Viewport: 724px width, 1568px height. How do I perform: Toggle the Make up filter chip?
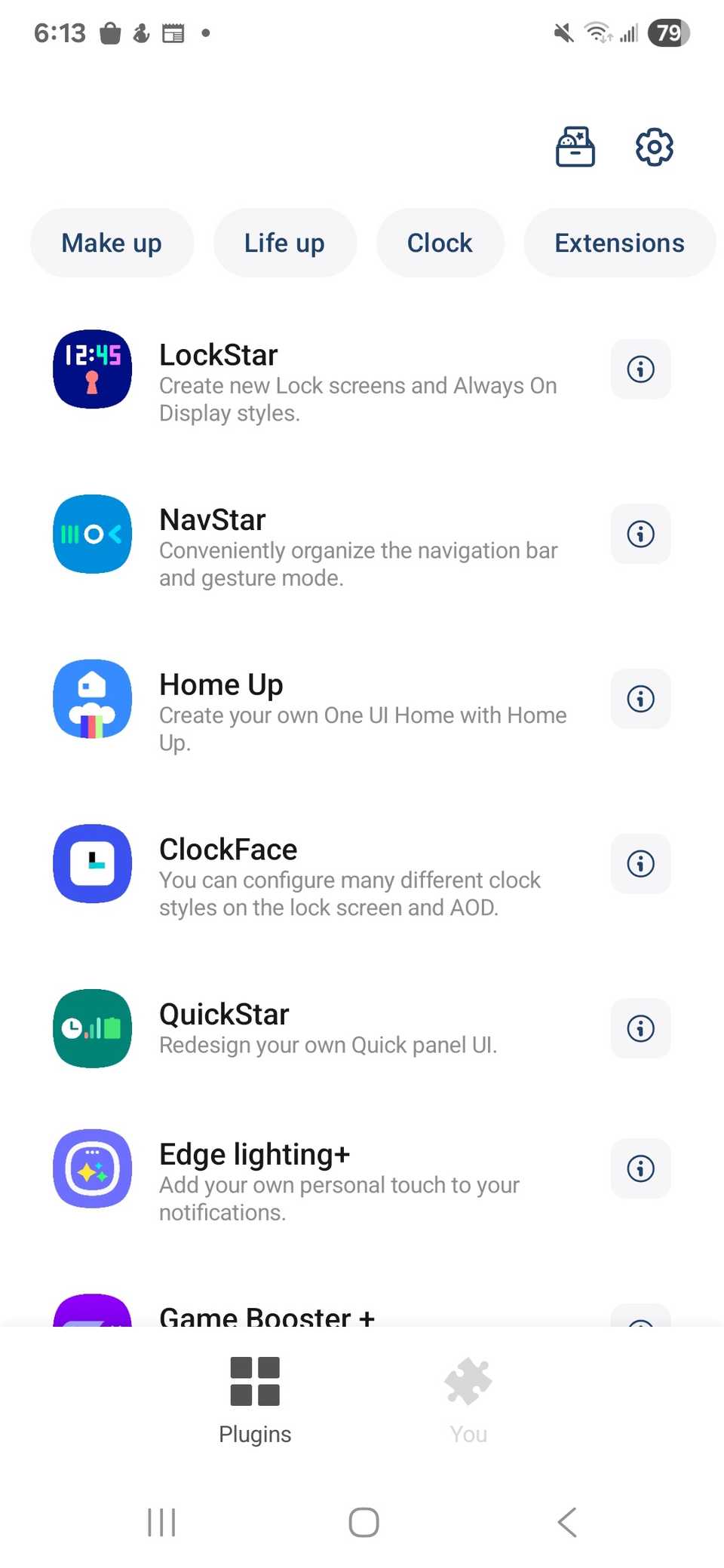112,243
